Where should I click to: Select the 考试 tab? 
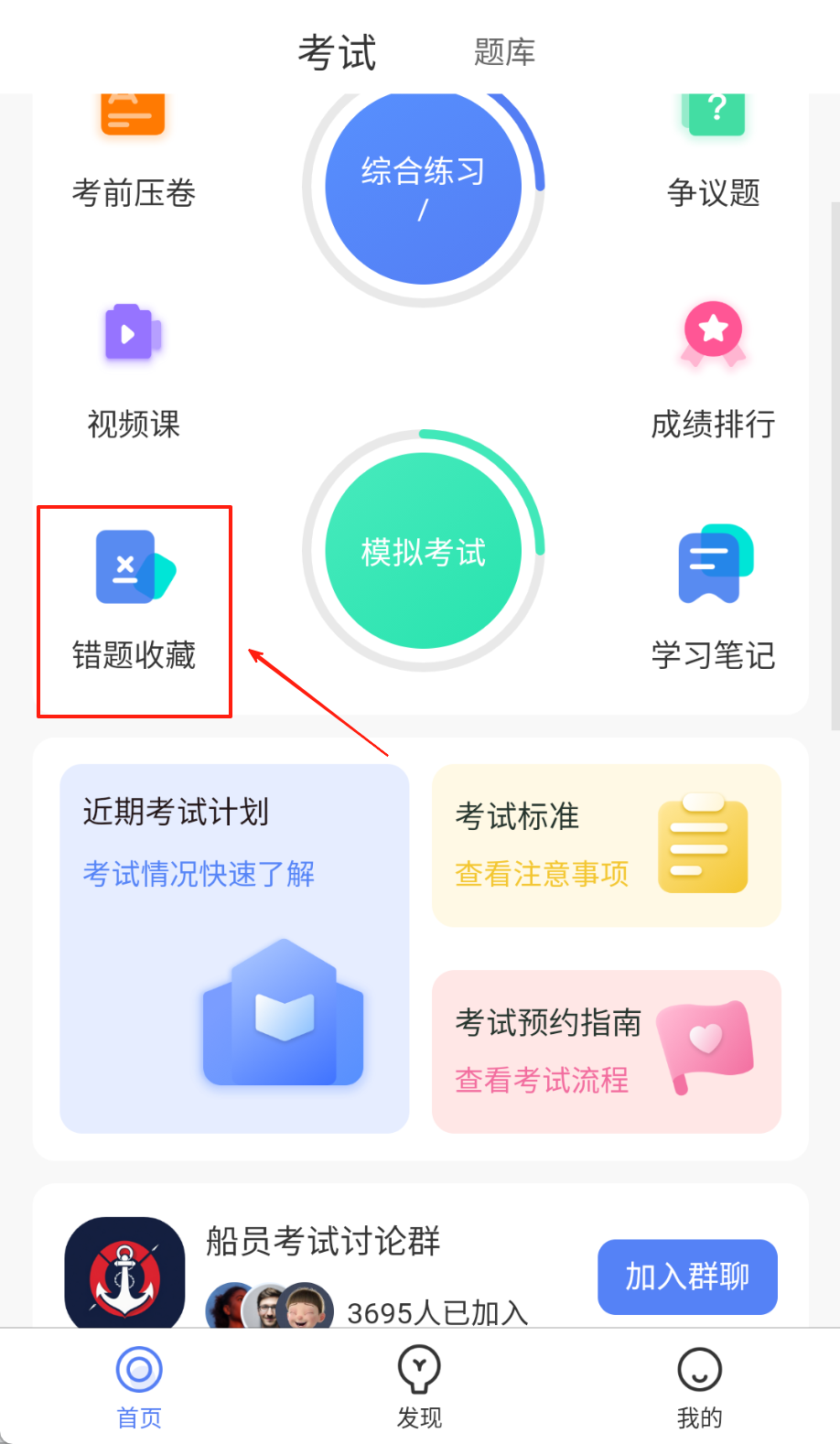point(337,52)
